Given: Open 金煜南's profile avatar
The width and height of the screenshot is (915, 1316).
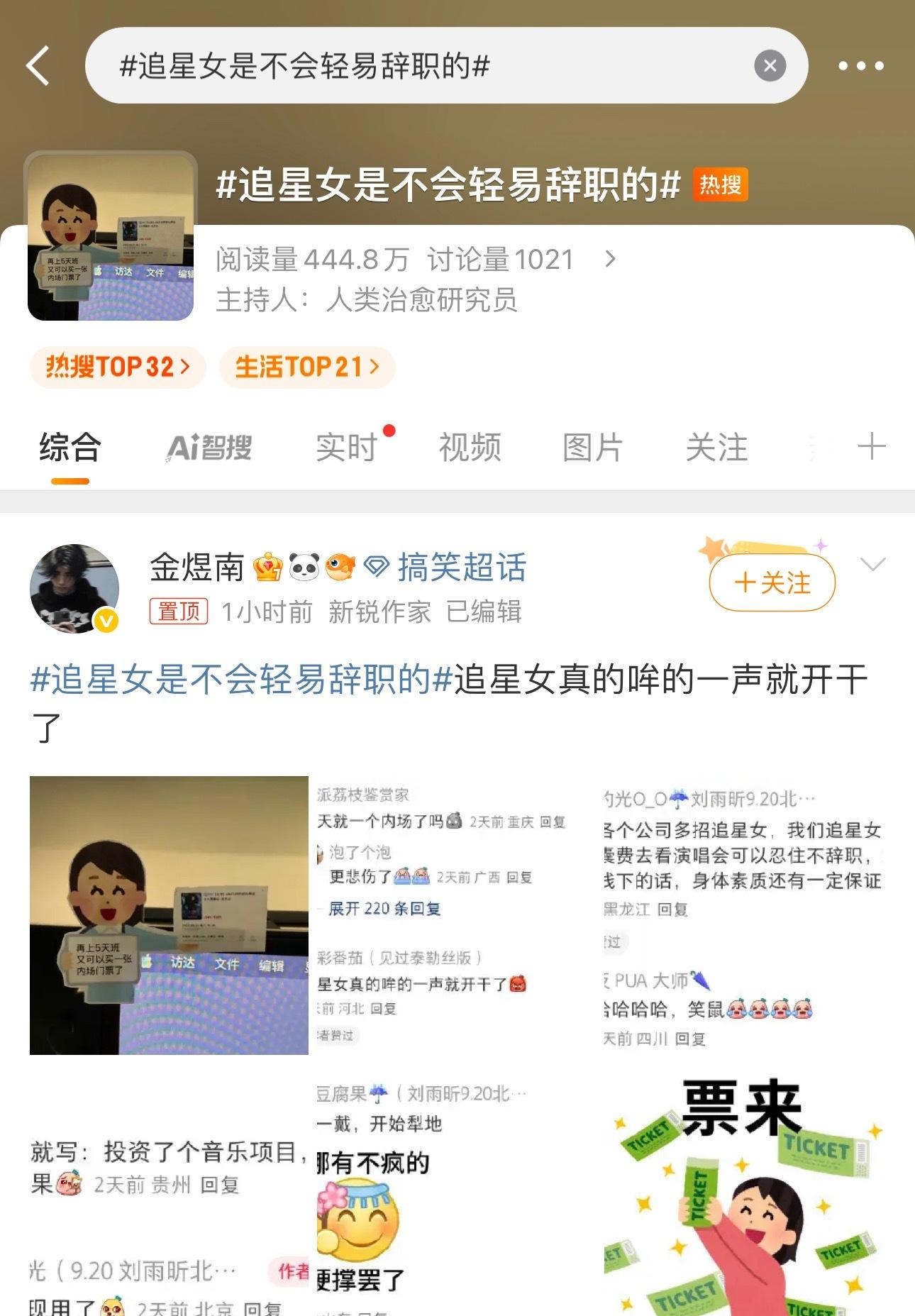Looking at the screenshot, I should [x=74, y=588].
